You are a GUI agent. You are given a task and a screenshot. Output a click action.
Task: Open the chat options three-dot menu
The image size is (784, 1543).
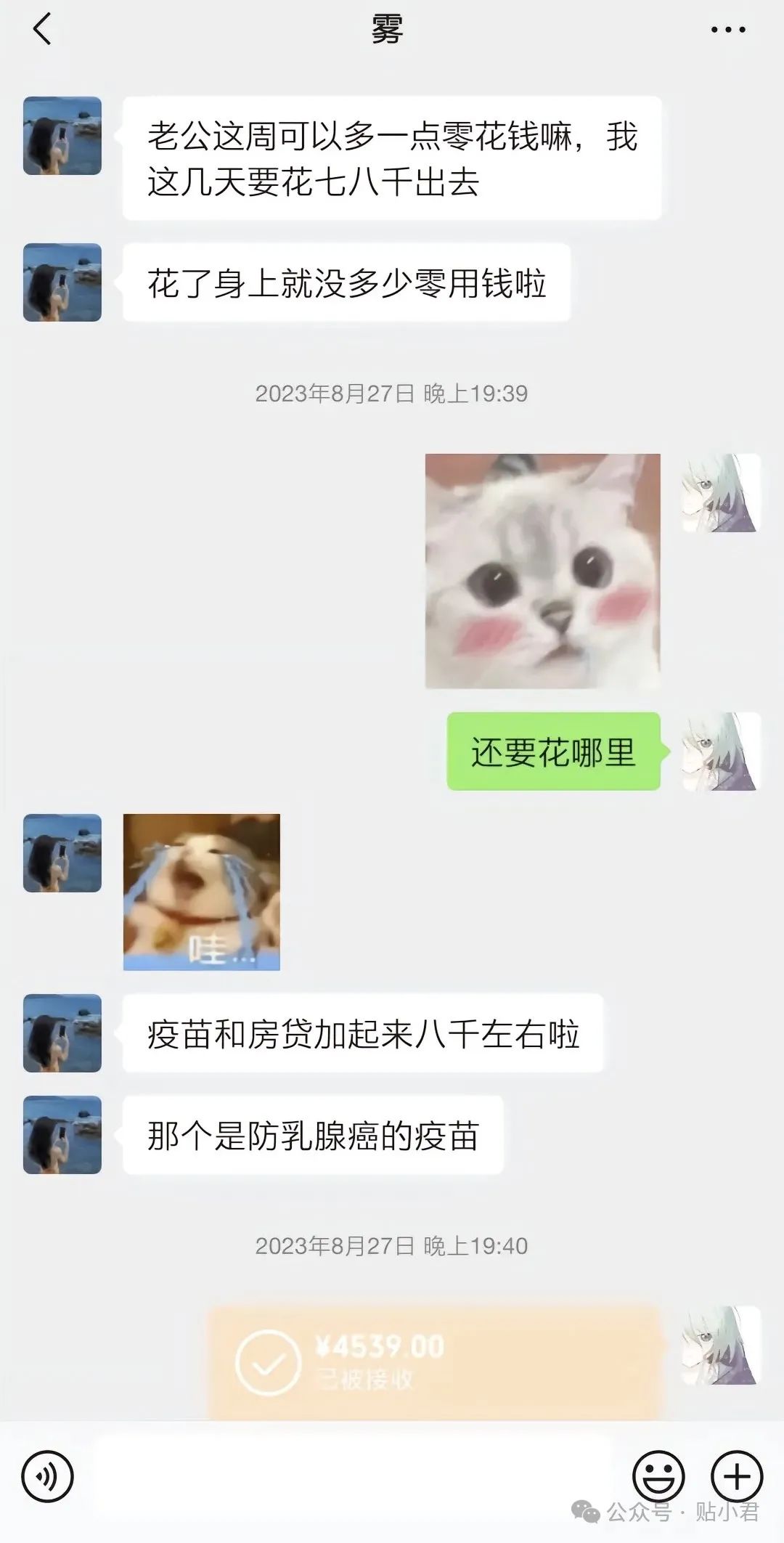(727, 30)
